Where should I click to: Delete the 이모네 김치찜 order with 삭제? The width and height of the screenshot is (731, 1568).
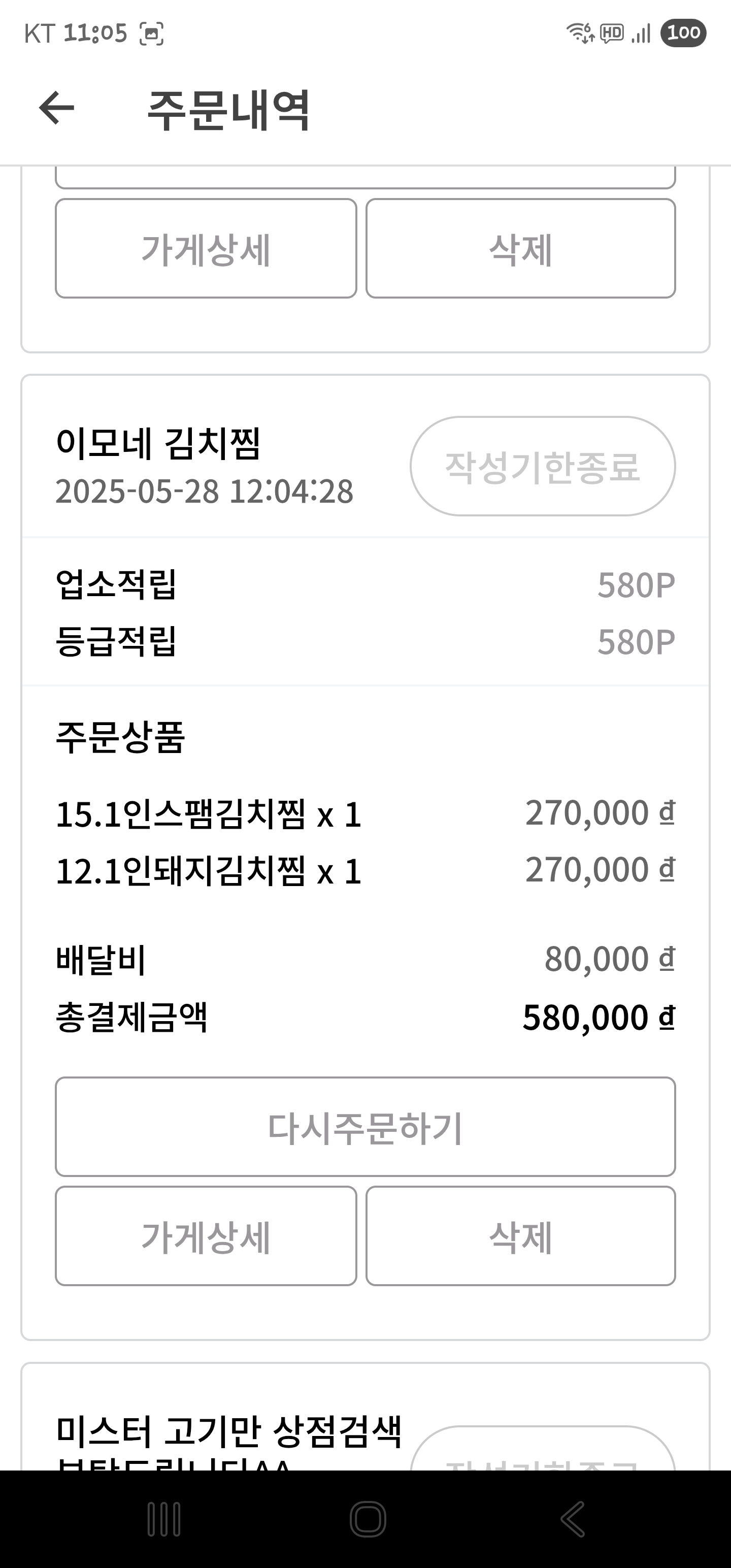(520, 1235)
